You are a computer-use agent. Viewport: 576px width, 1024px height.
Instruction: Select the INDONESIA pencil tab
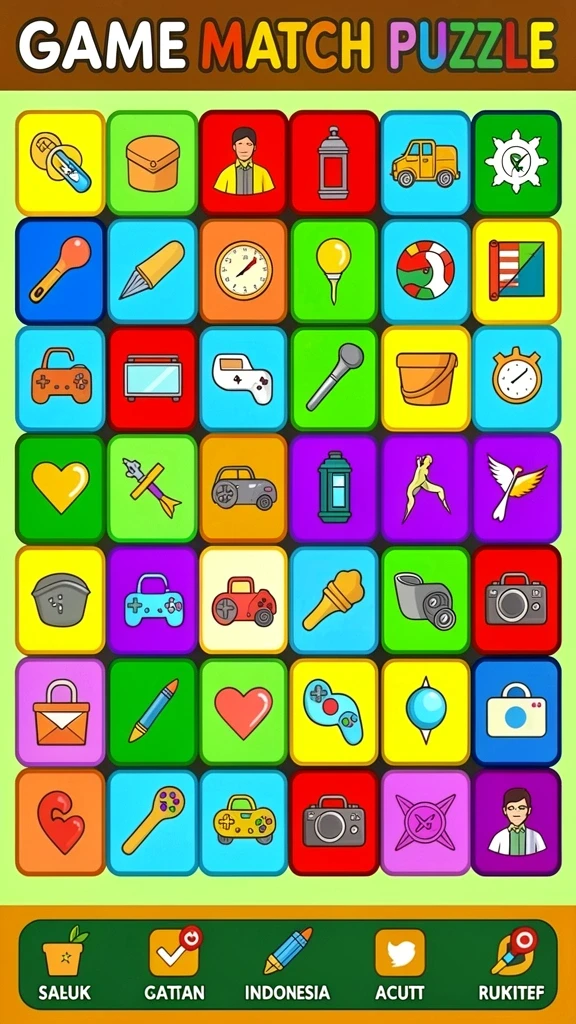pos(287,965)
